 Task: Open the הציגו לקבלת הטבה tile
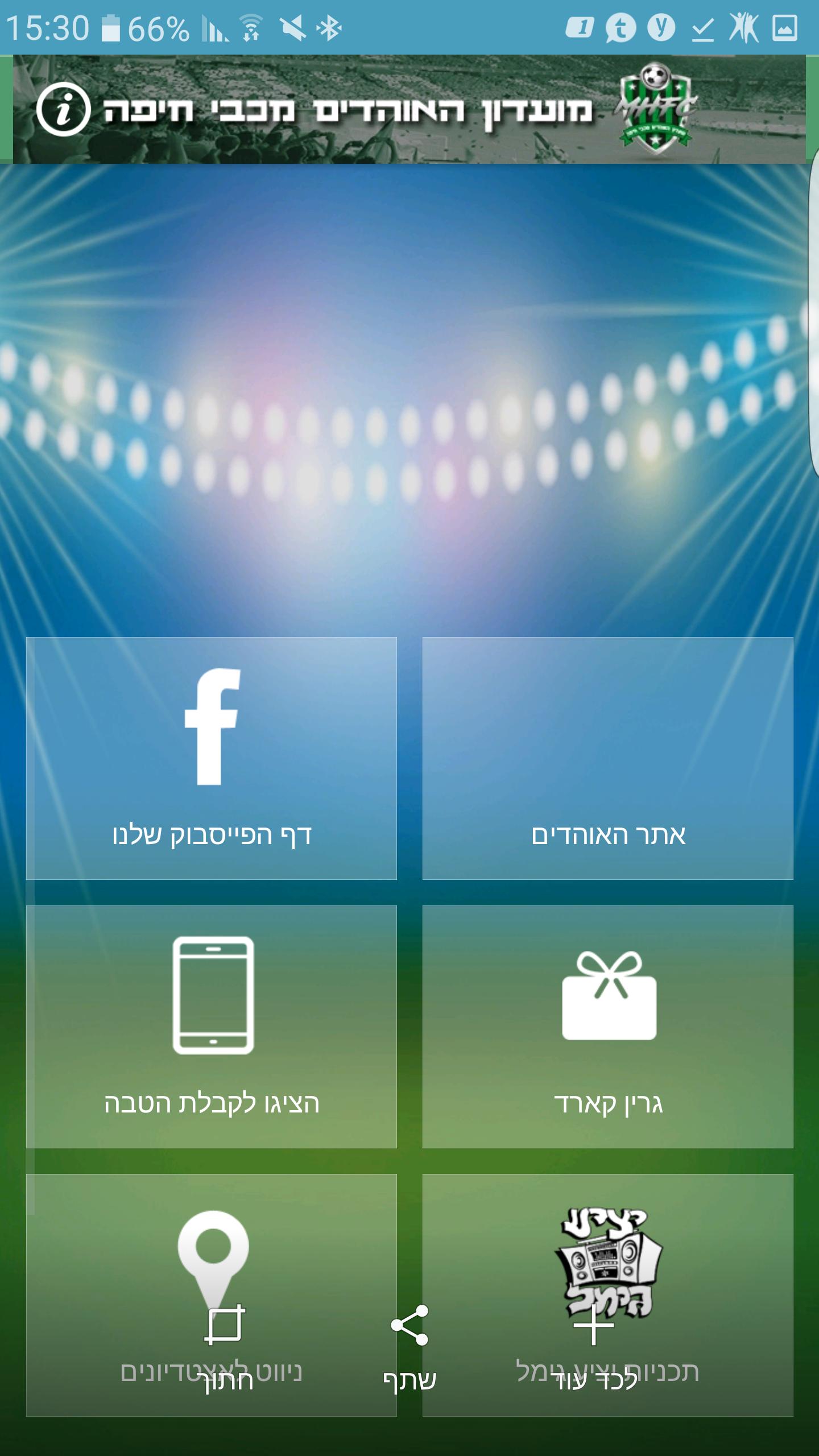[x=211, y=1027]
